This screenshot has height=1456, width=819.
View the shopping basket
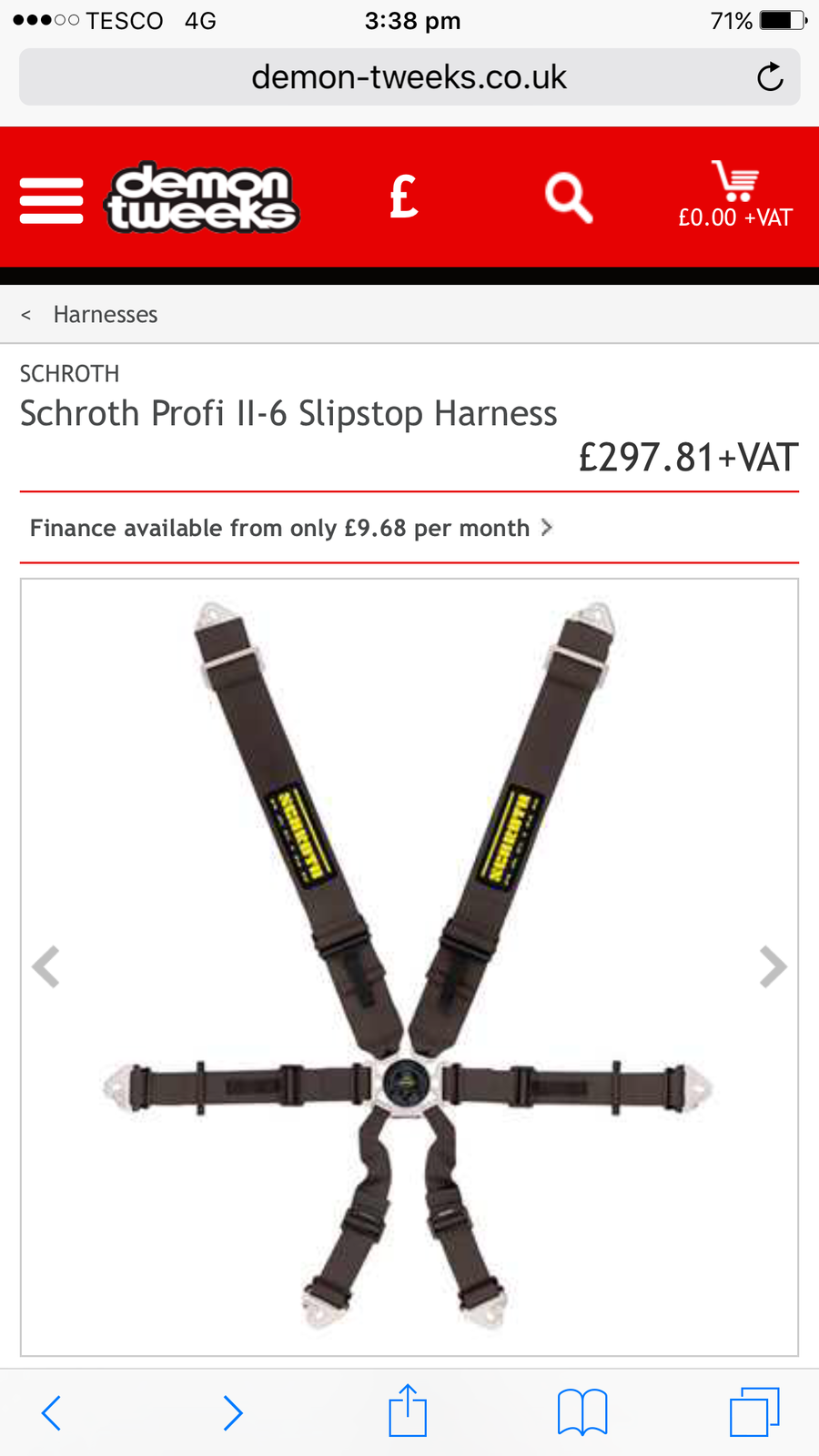click(x=734, y=196)
